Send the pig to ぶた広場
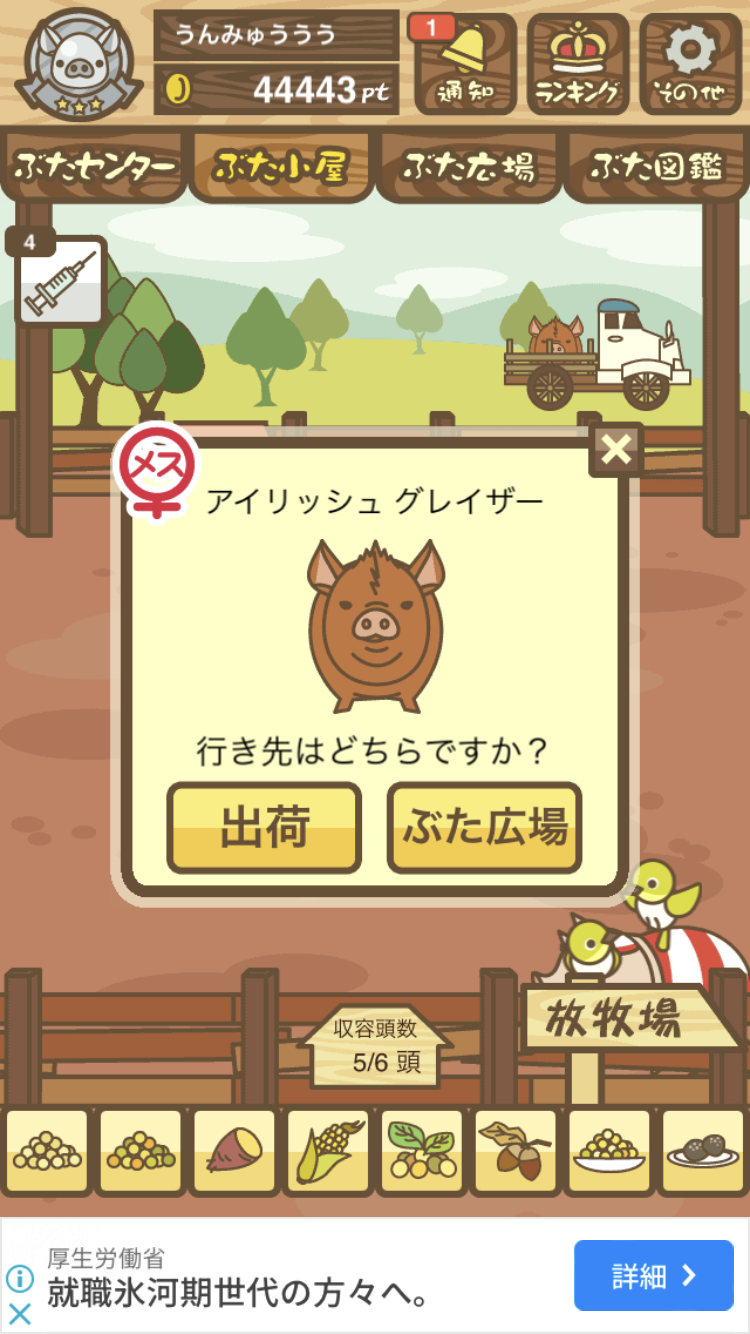Viewport: 750px width, 1334px height. click(x=485, y=828)
